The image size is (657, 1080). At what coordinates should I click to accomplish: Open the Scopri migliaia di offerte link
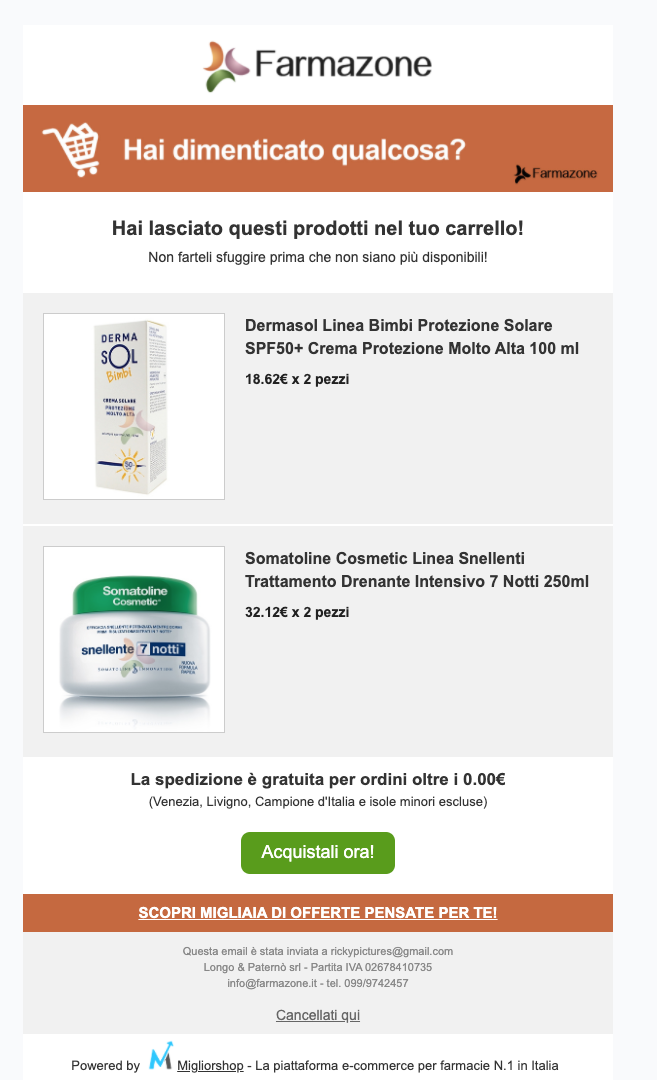point(318,913)
